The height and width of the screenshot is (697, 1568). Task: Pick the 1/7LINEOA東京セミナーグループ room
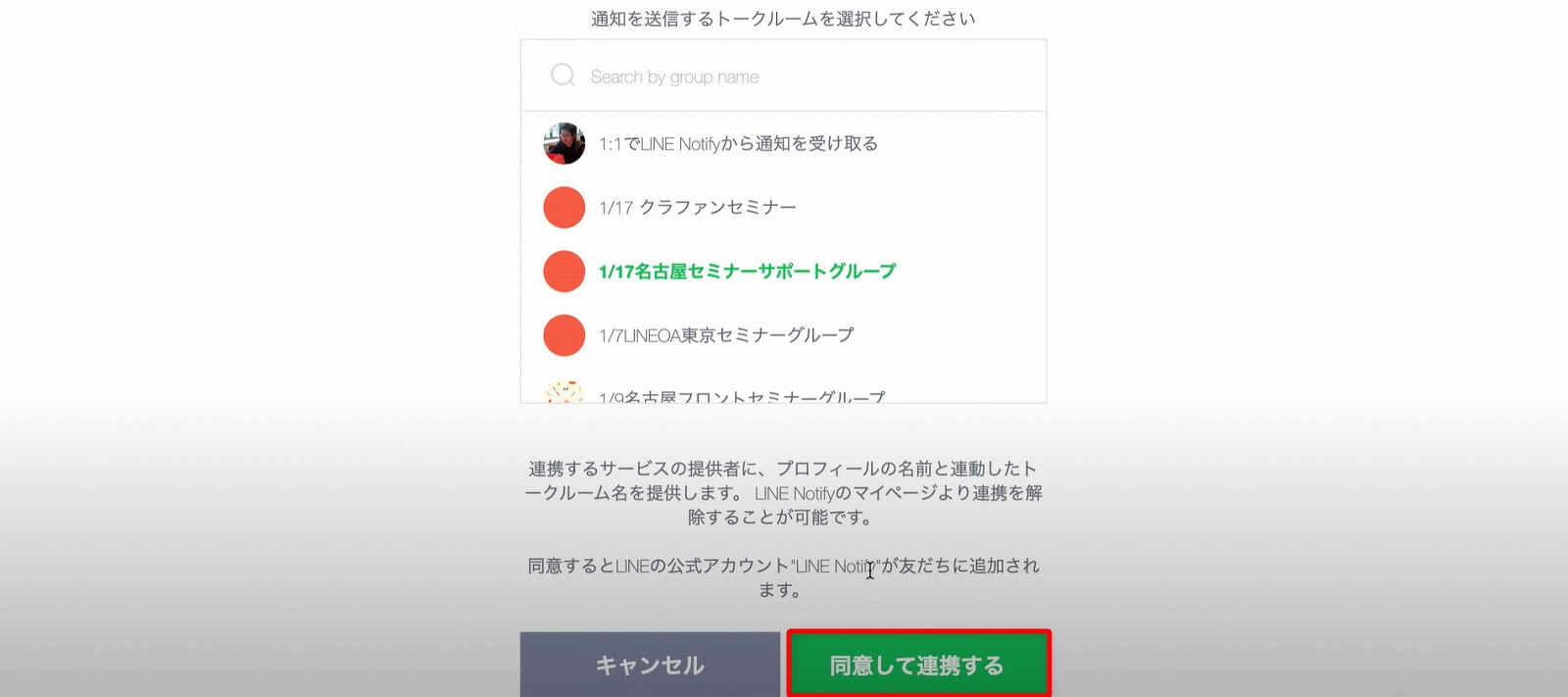[x=726, y=335]
